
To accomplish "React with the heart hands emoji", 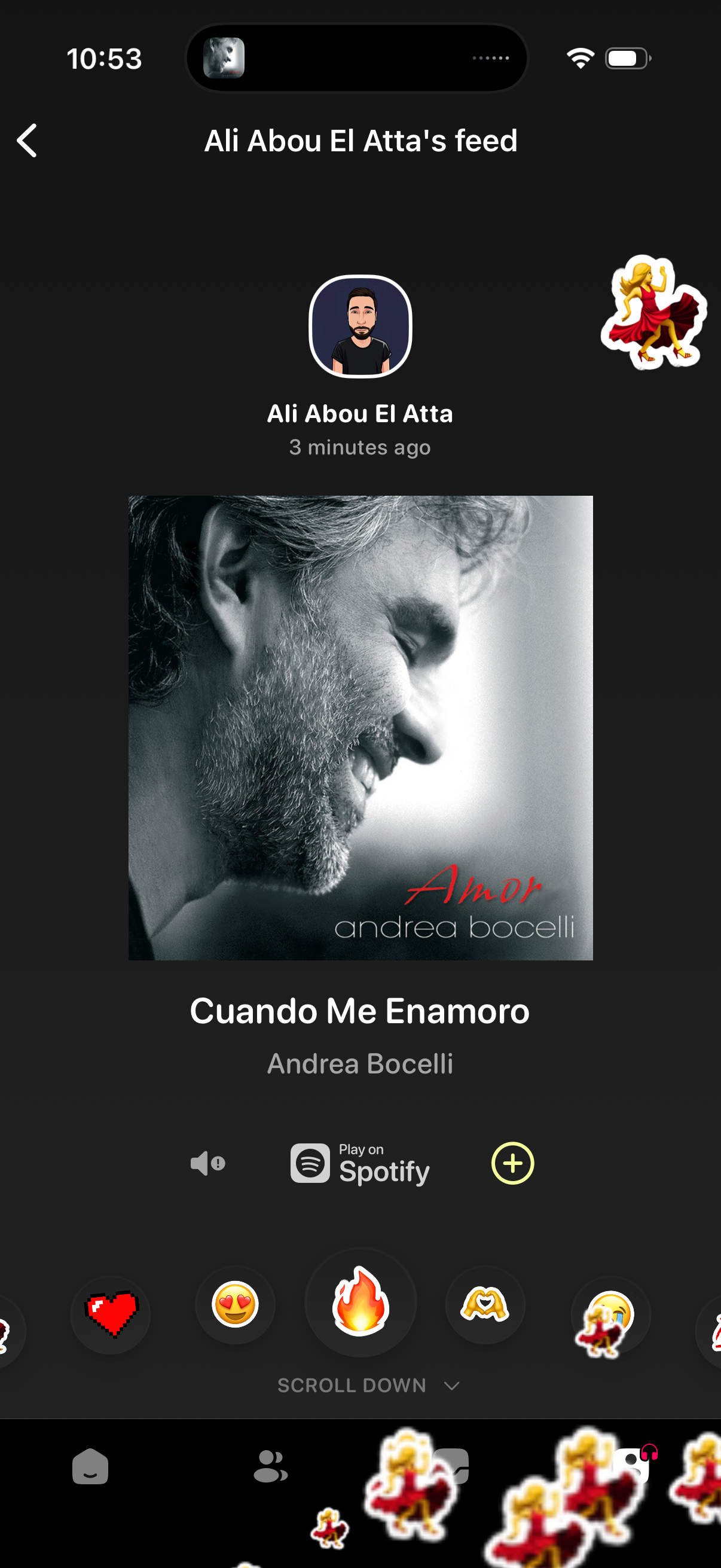I will click(485, 1304).
